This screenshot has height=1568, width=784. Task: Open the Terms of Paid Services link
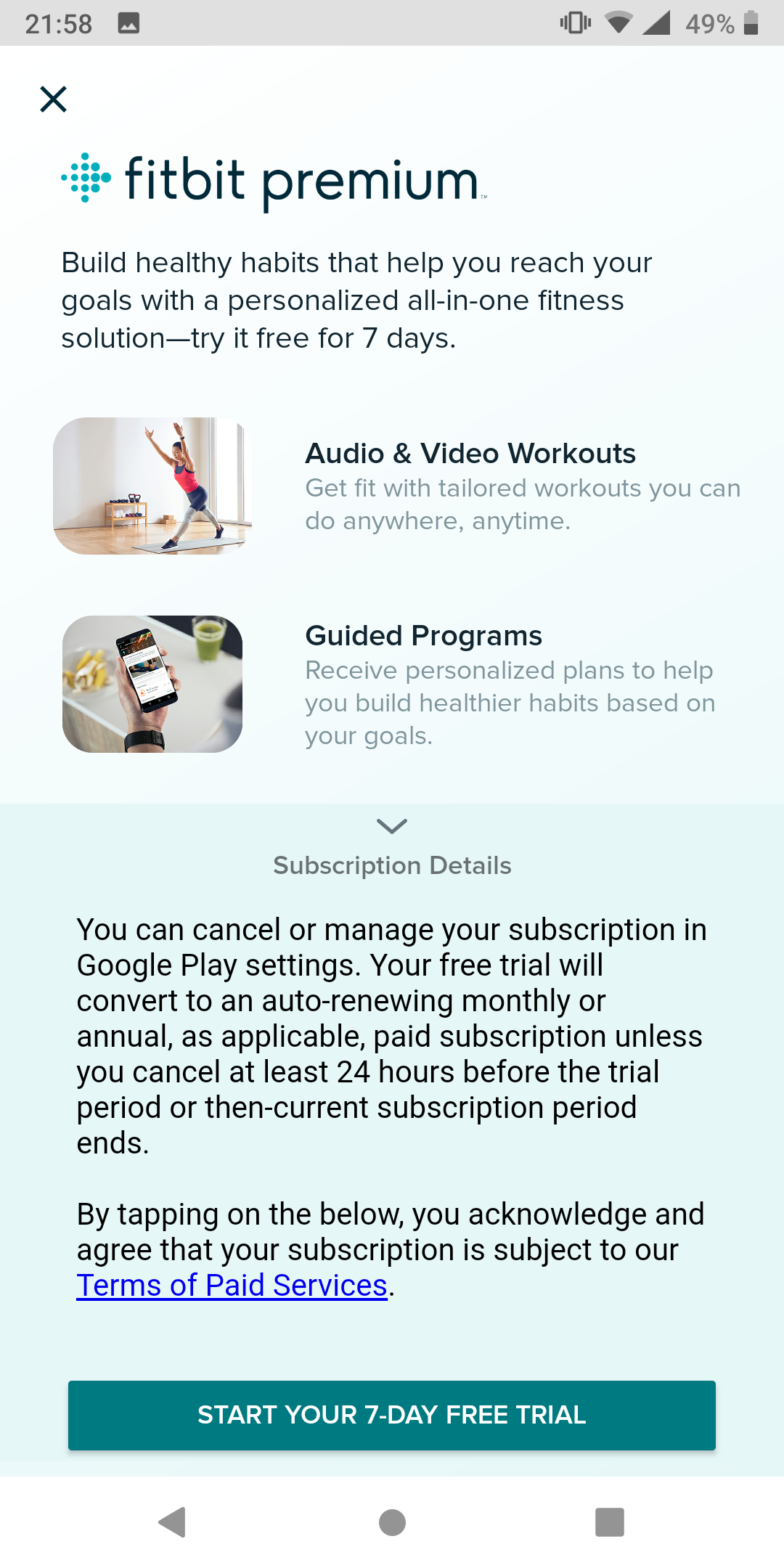click(x=232, y=1285)
